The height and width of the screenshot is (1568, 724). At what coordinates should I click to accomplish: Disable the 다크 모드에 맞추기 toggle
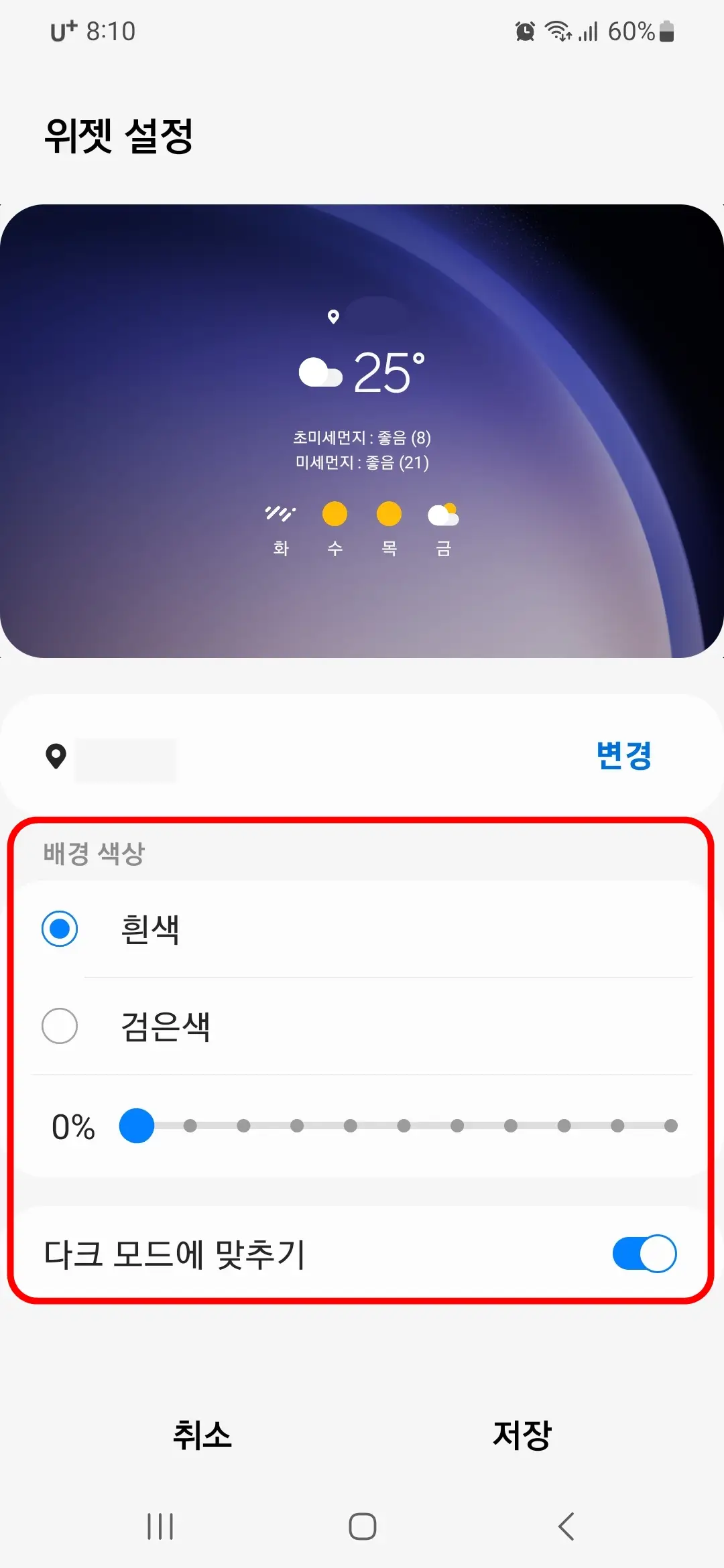pyautogui.click(x=644, y=1253)
